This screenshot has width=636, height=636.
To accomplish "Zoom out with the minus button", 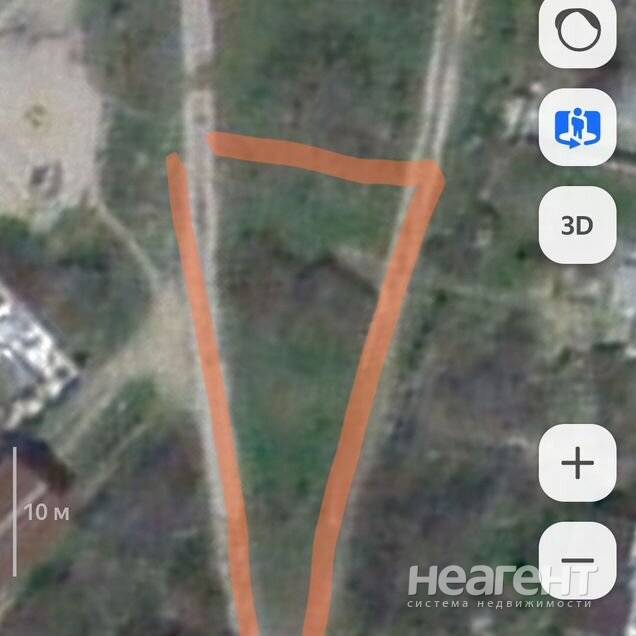I will [x=577, y=561].
